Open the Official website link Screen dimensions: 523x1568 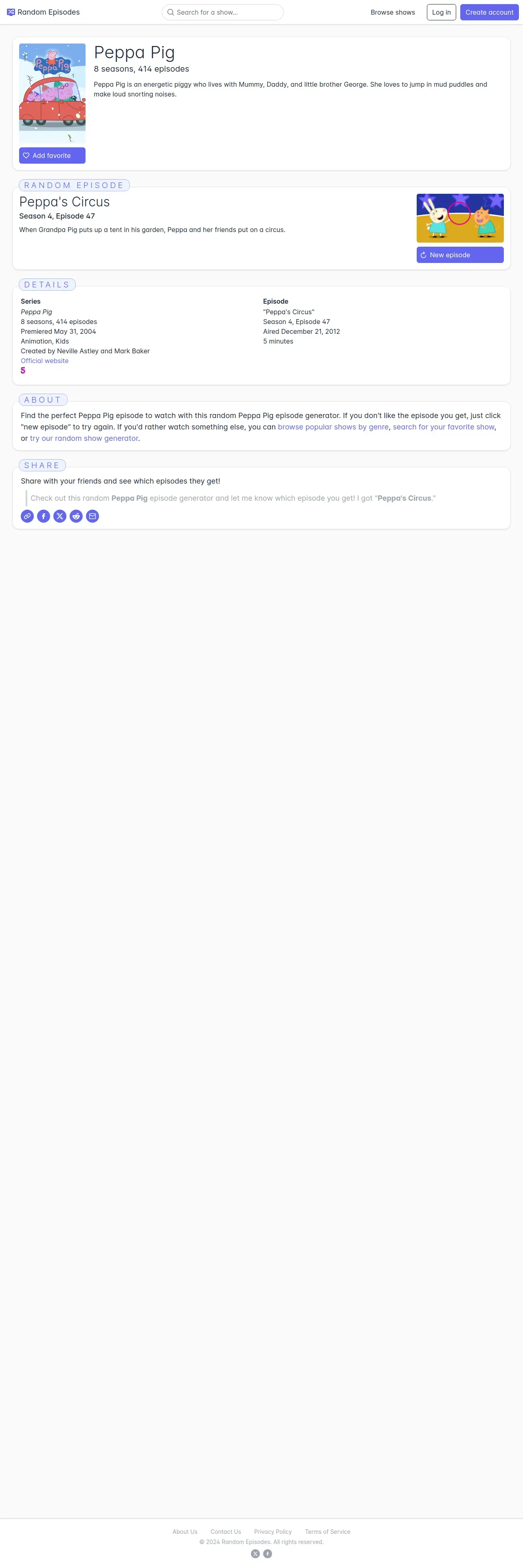[44, 361]
